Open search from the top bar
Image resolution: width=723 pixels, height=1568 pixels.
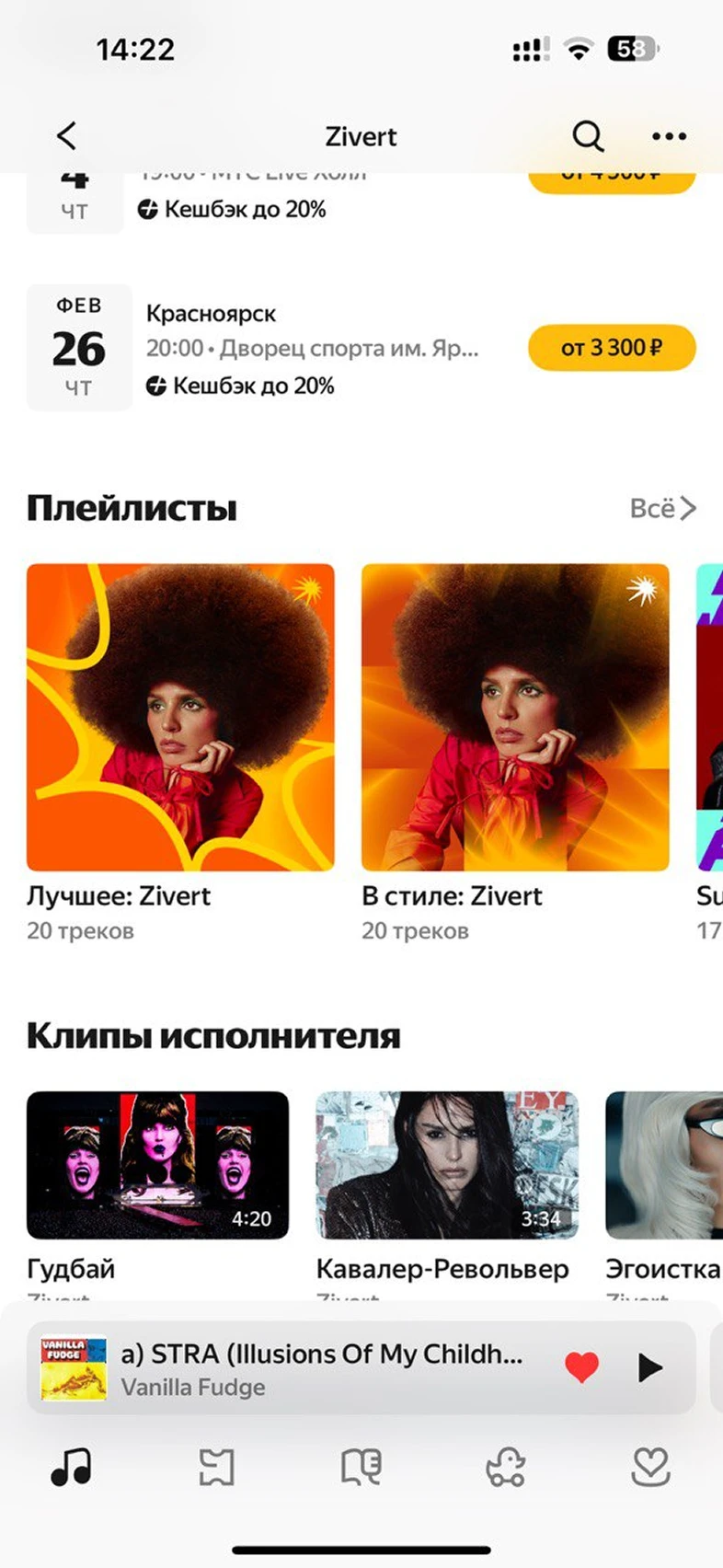(588, 136)
